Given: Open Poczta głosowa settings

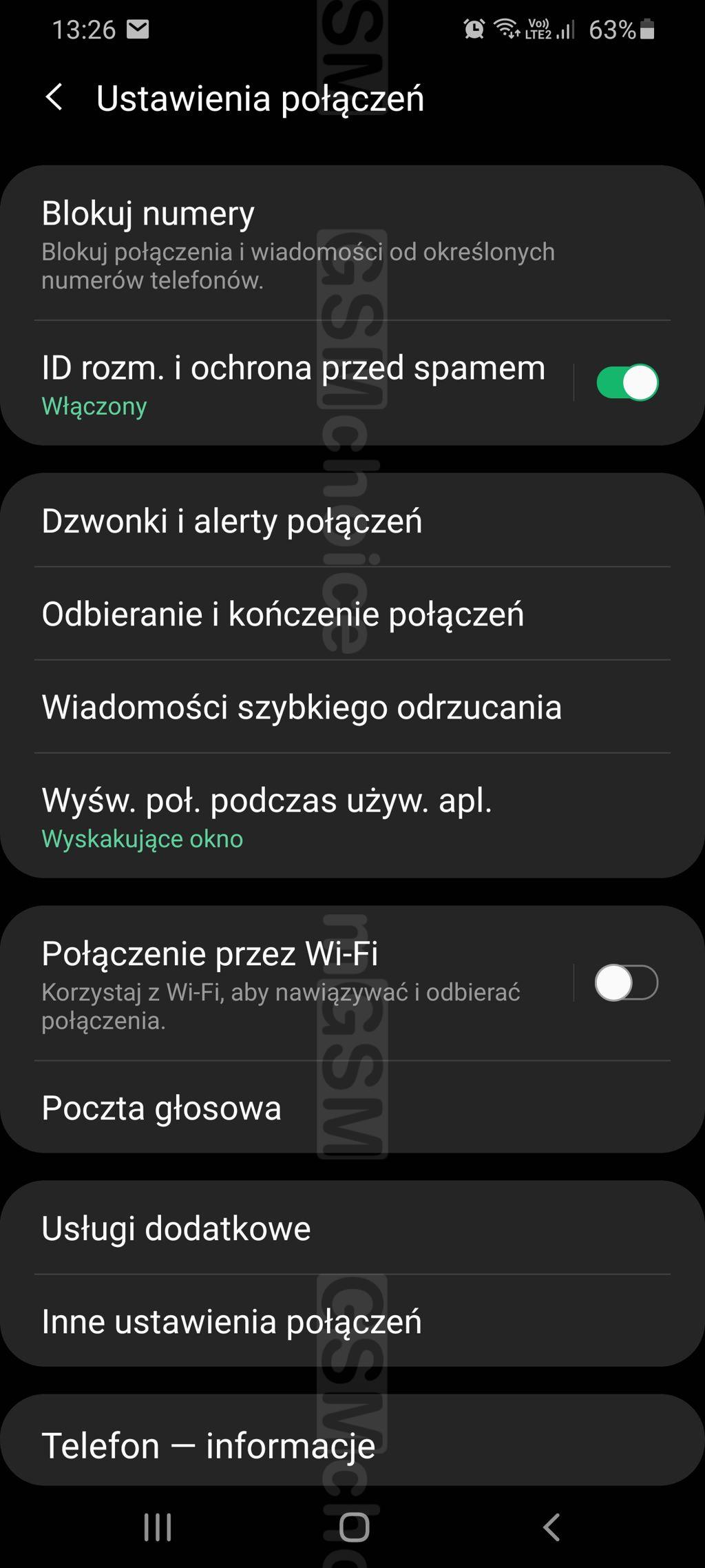Looking at the screenshot, I should pos(352,1107).
